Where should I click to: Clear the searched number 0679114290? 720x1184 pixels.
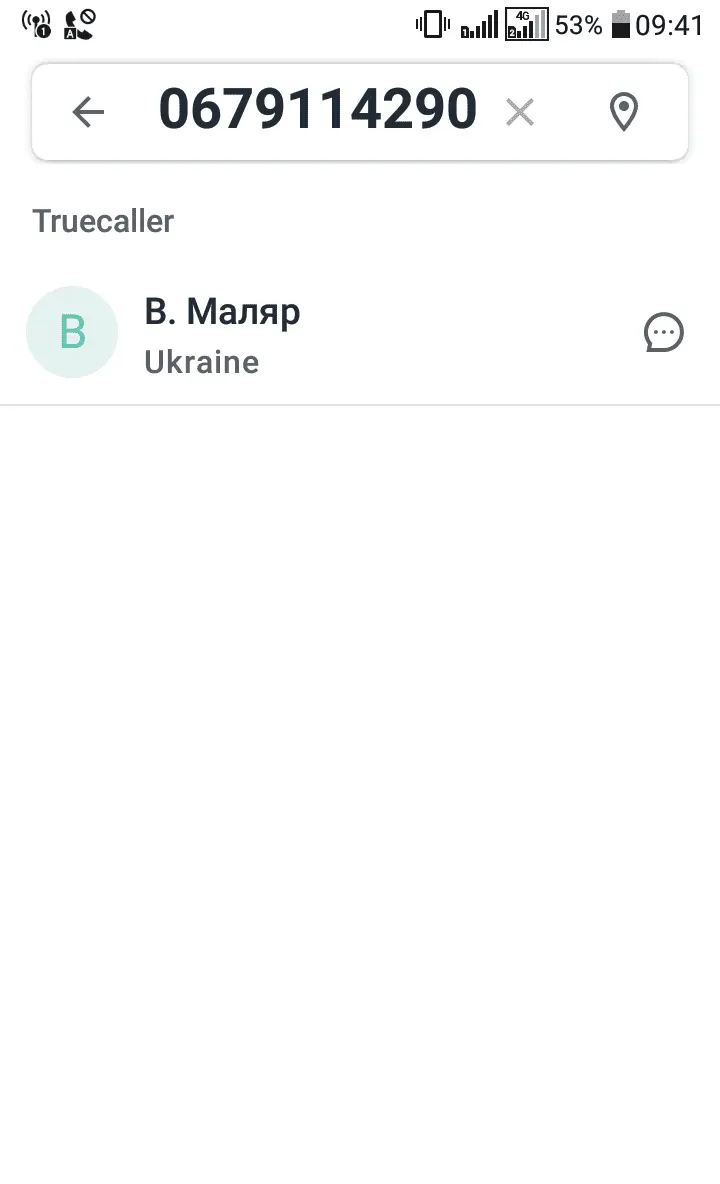click(520, 112)
